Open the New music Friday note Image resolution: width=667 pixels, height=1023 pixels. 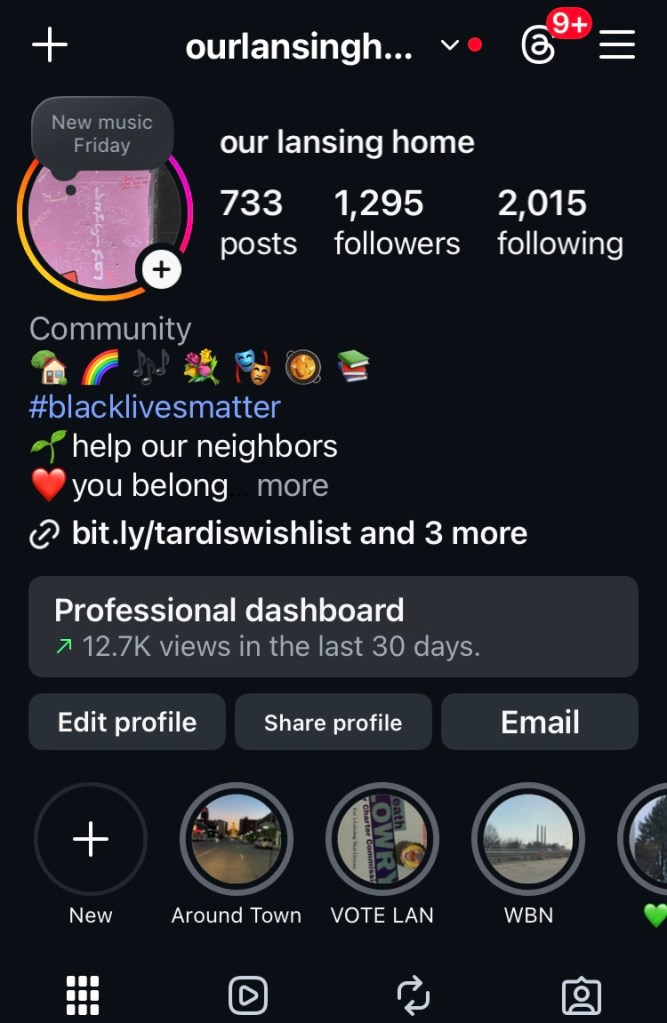(101, 133)
